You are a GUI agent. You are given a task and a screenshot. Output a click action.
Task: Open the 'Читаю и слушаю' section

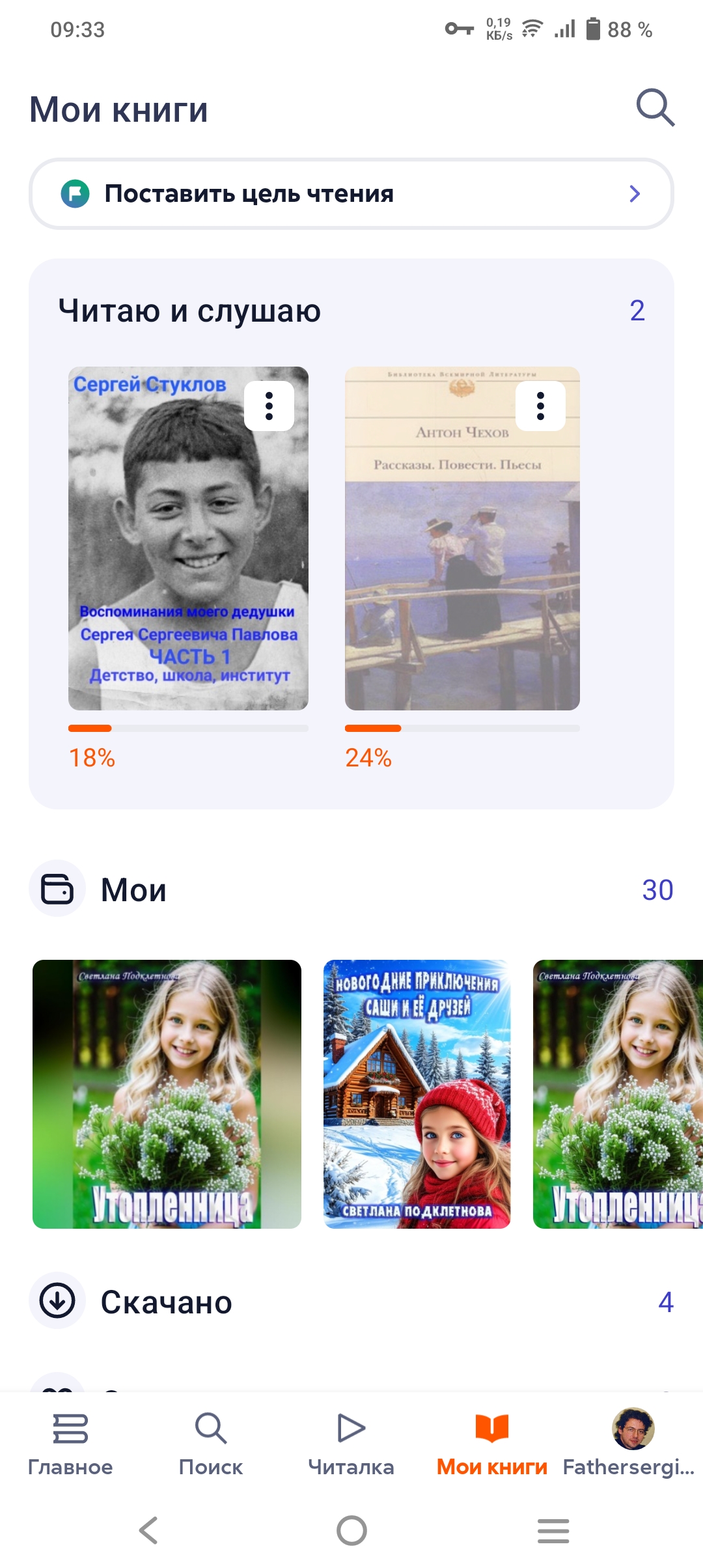tap(189, 311)
